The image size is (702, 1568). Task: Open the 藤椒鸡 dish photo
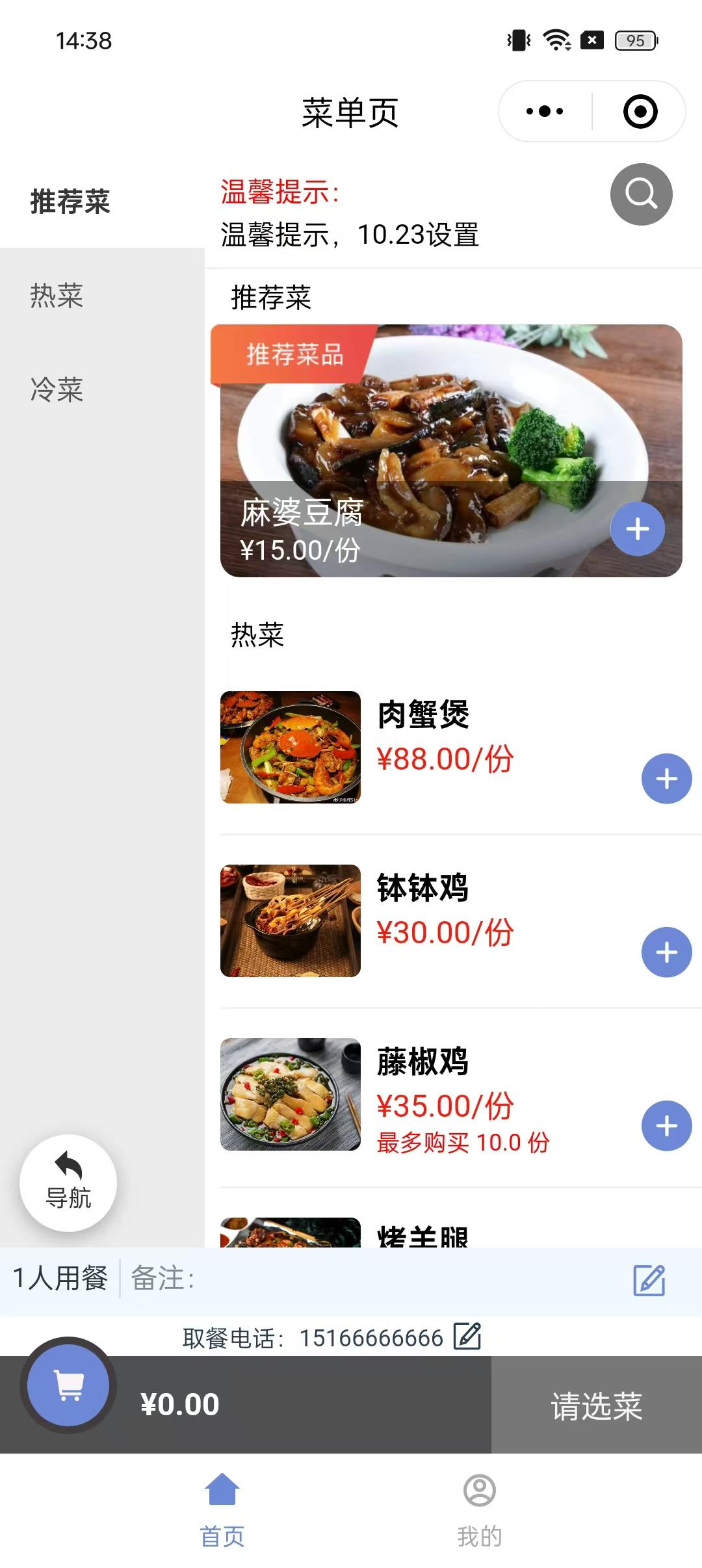click(x=291, y=1094)
